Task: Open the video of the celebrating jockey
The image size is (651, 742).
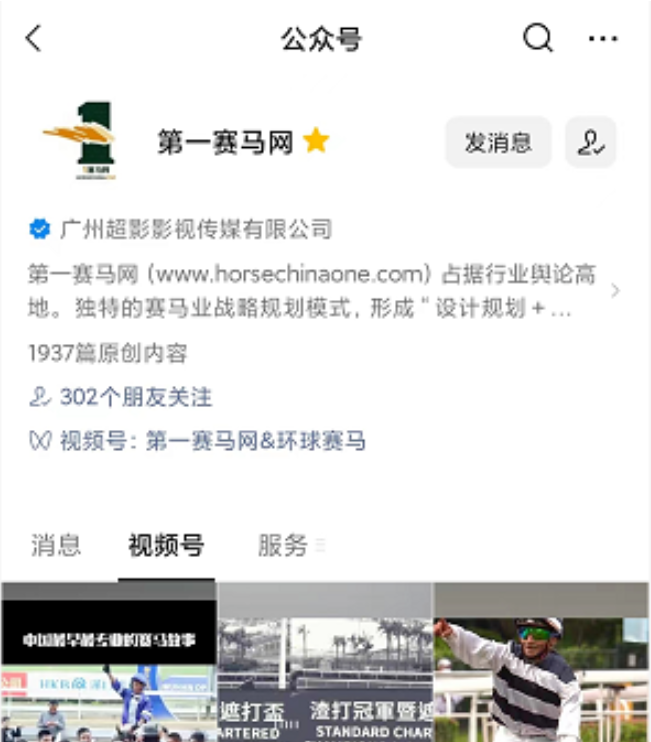Action: (542, 663)
